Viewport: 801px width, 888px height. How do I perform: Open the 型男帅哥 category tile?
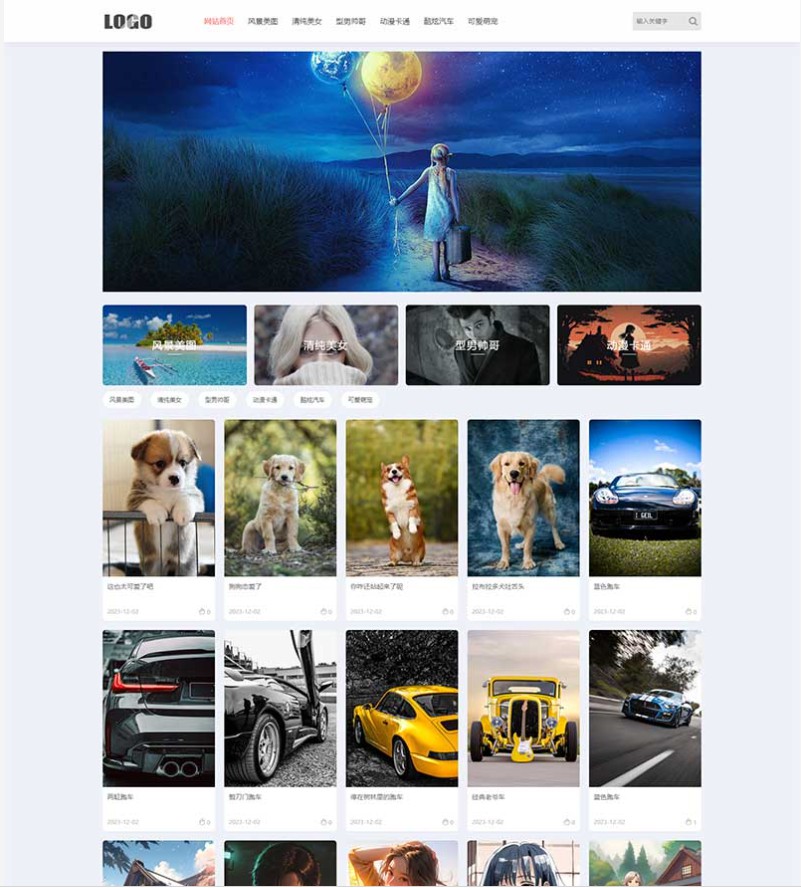[x=477, y=345]
